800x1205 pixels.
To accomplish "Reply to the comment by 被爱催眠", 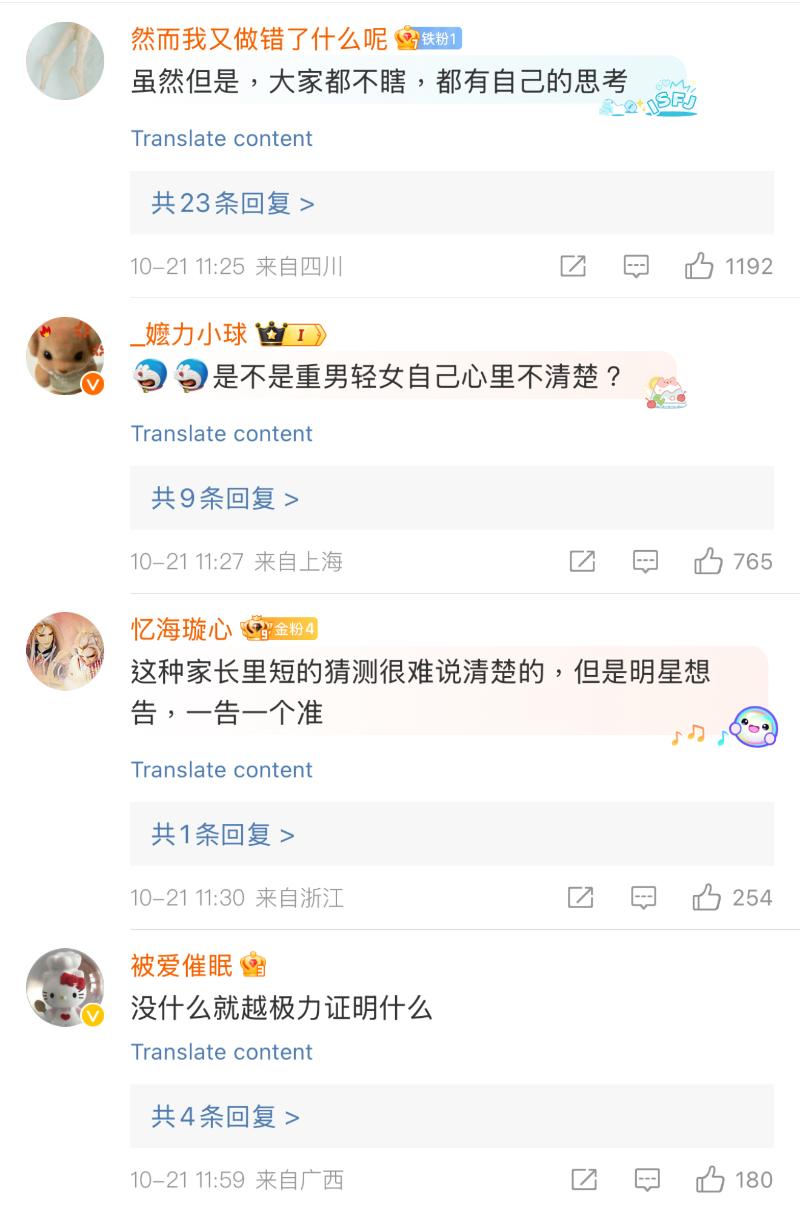I will (647, 1179).
